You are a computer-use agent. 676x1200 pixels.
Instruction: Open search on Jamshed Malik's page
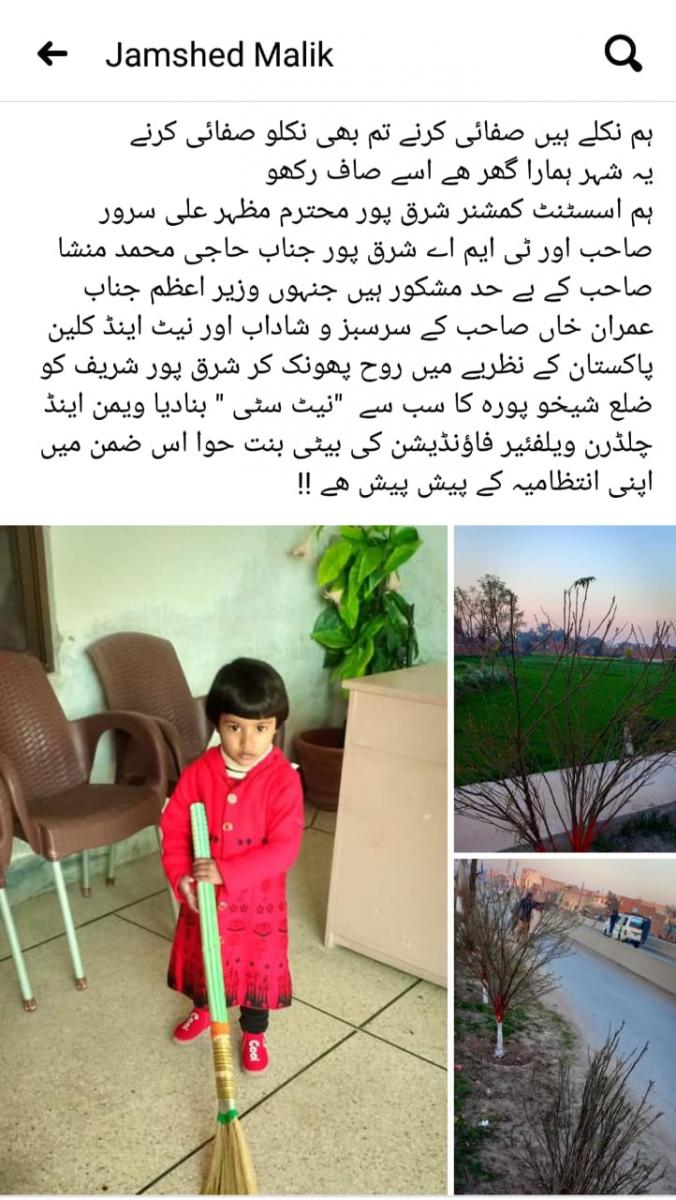[623, 54]
